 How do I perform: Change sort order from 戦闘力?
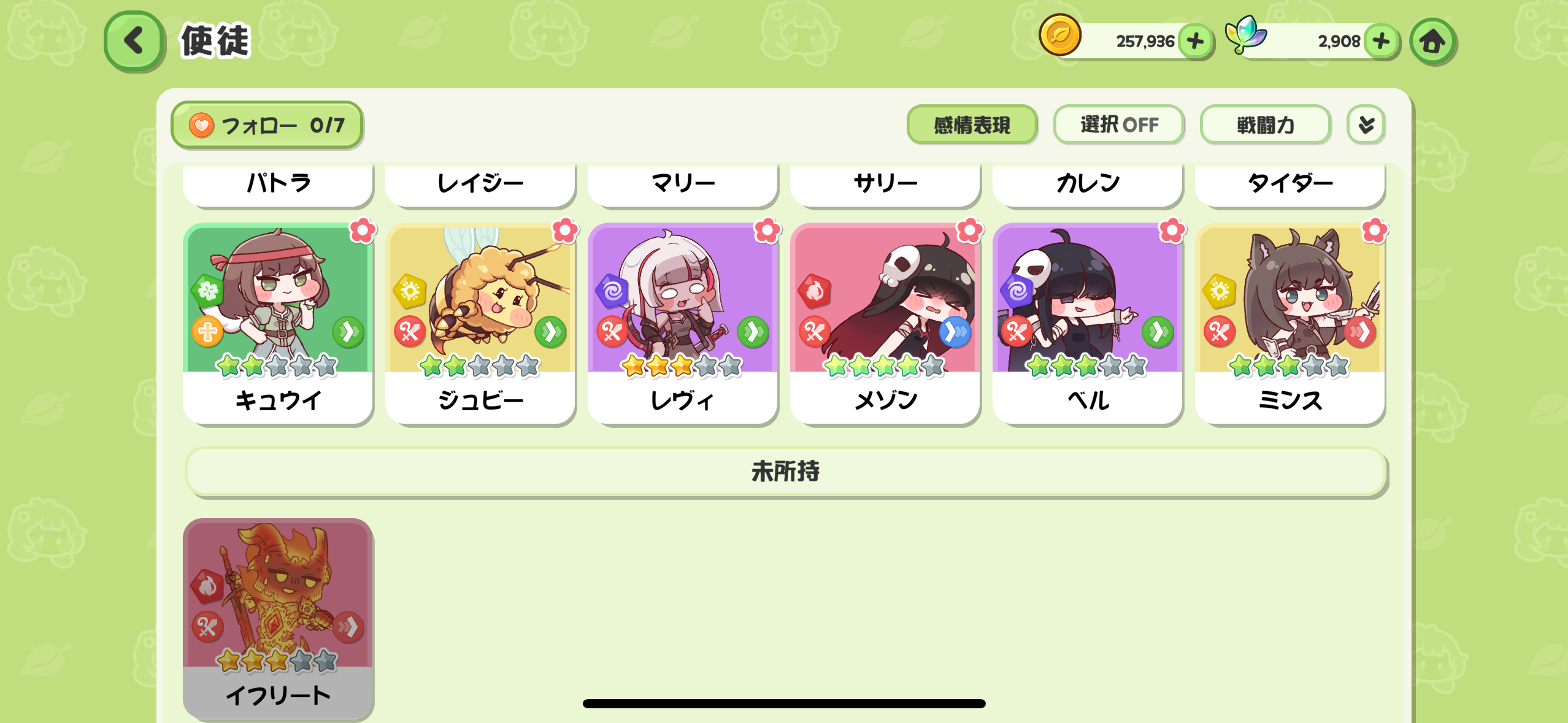point(1265,125)
